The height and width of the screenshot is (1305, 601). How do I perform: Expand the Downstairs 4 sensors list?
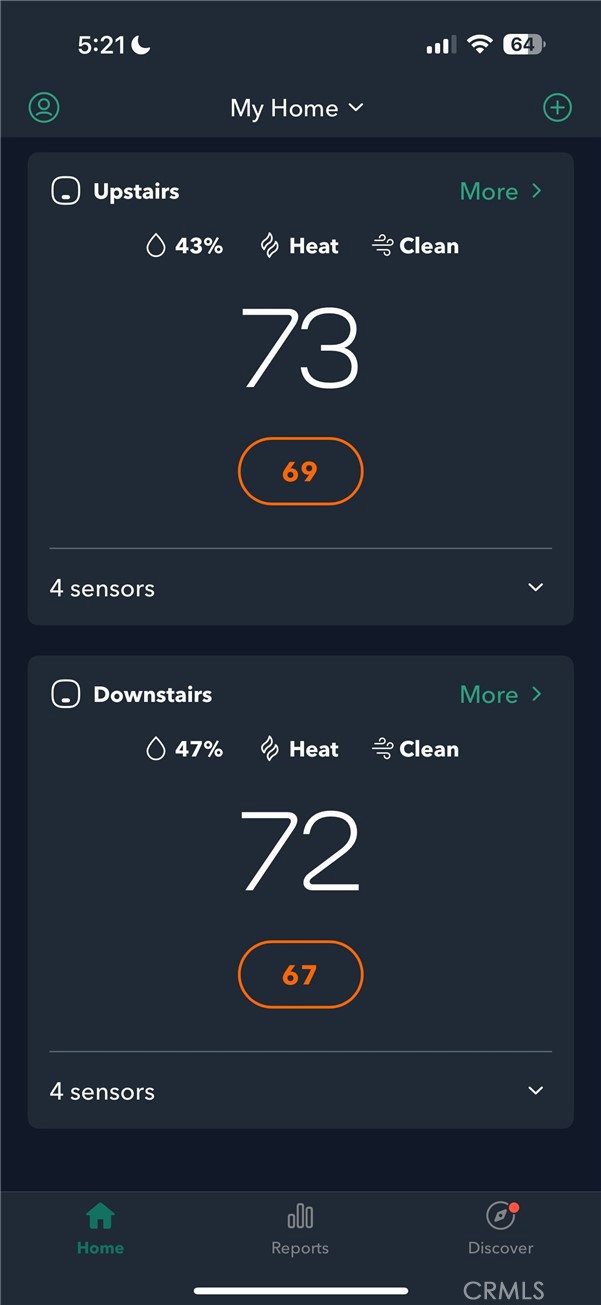pyautogui.click(x=535, y=1091)
